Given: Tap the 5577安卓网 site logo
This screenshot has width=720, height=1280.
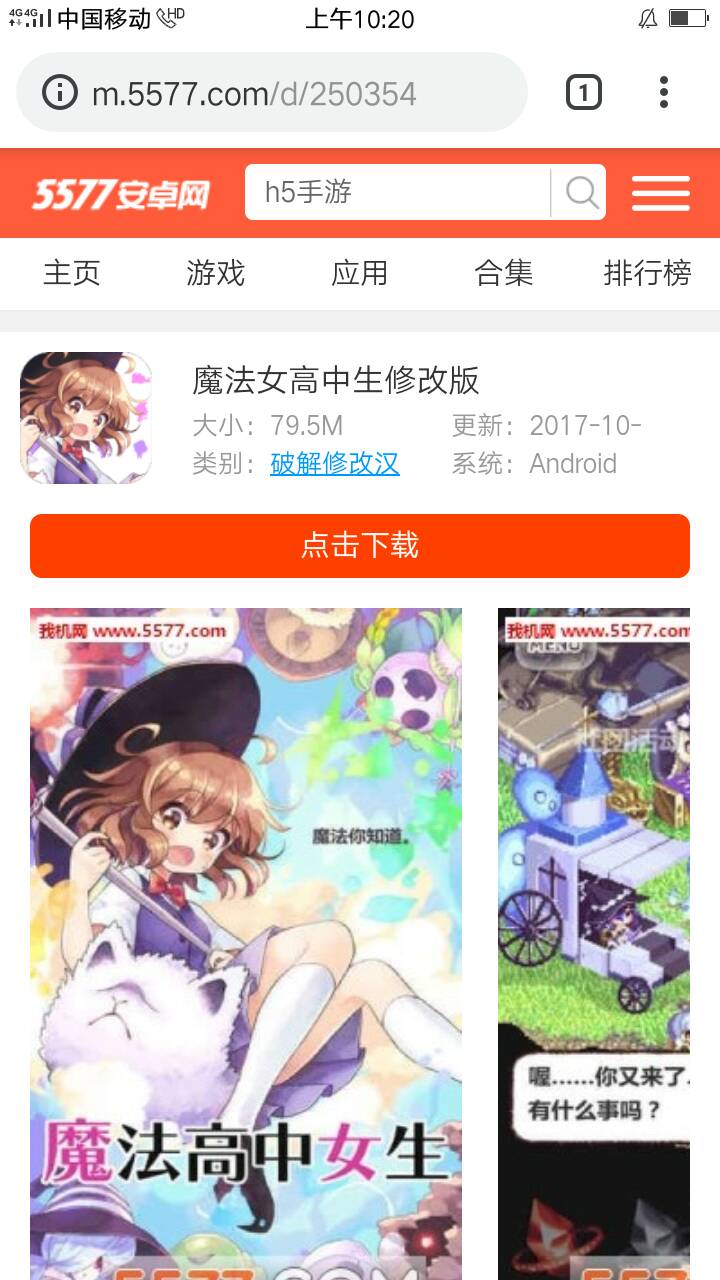Looking at the screenshot, I should click(x=121, y=193).
